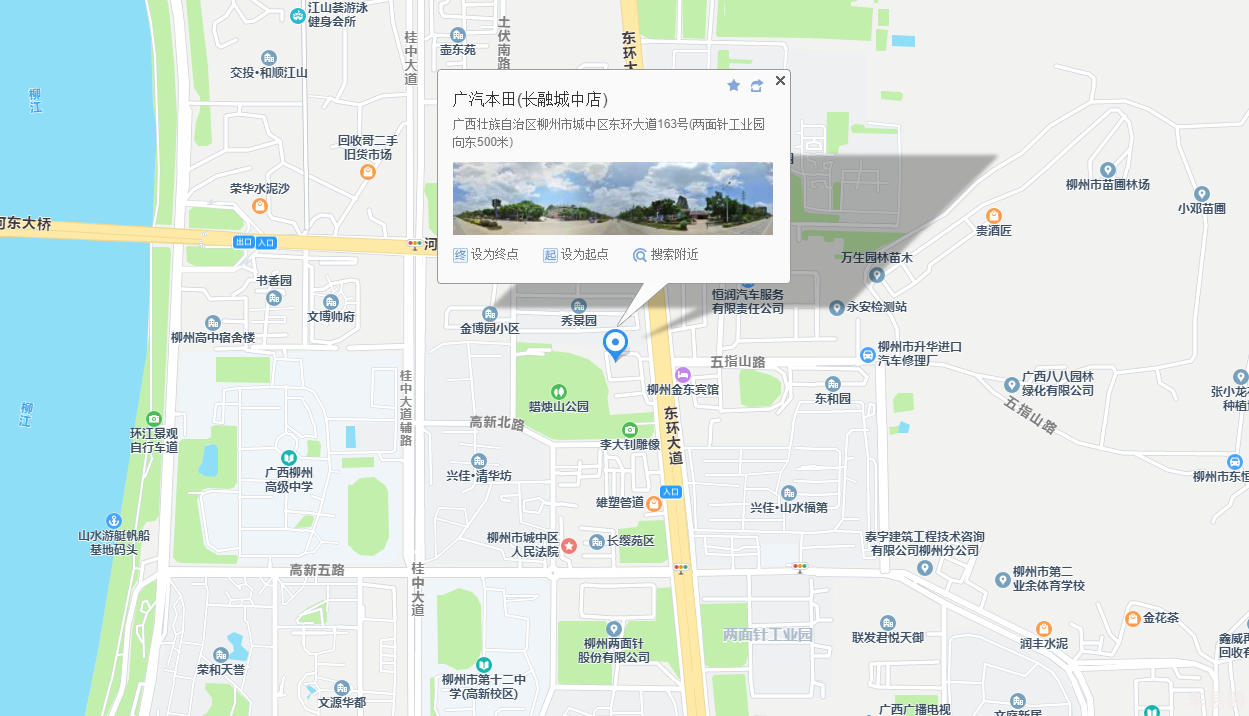Select 柳州两面针股份有限公司 marker

613,630
